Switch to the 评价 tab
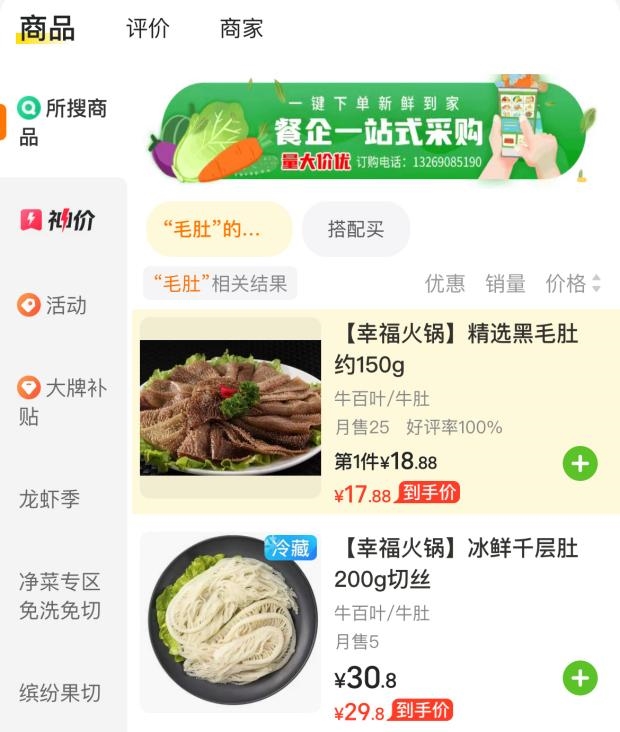Screen dimensions: 620x732 tap(148, 29)
